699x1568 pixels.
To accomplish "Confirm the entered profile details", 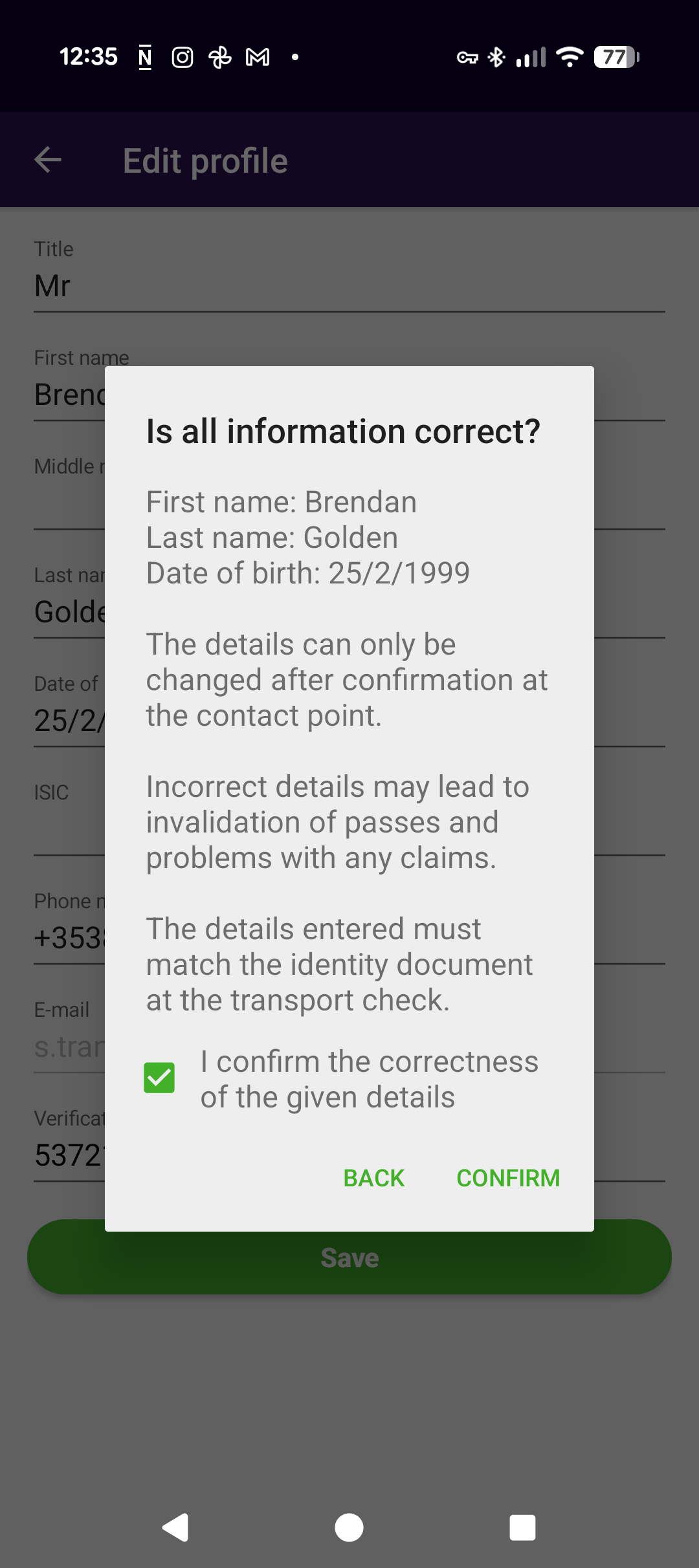I will pos(508,1178).
